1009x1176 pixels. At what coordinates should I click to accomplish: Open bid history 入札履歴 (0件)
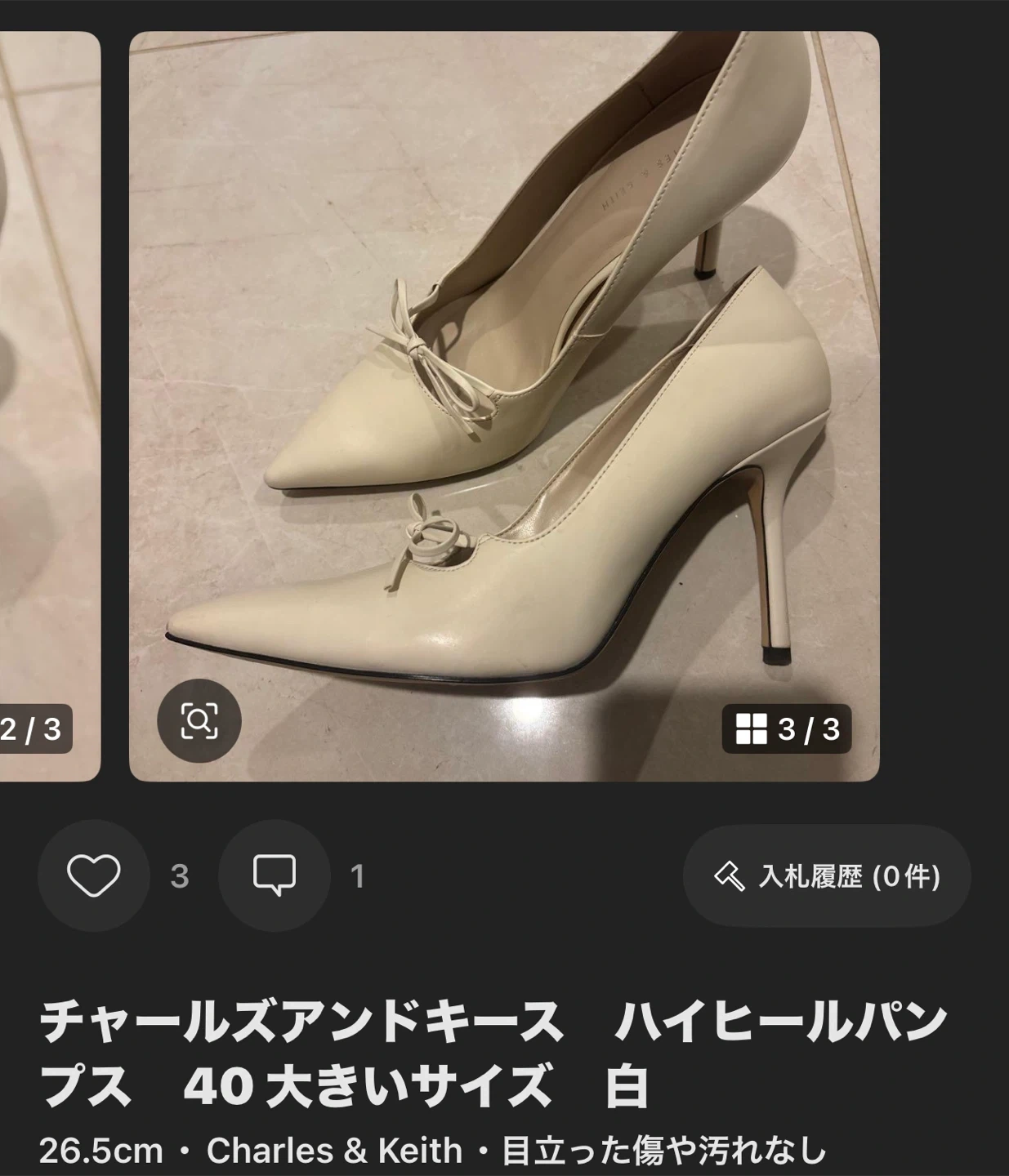coord(827,876)
